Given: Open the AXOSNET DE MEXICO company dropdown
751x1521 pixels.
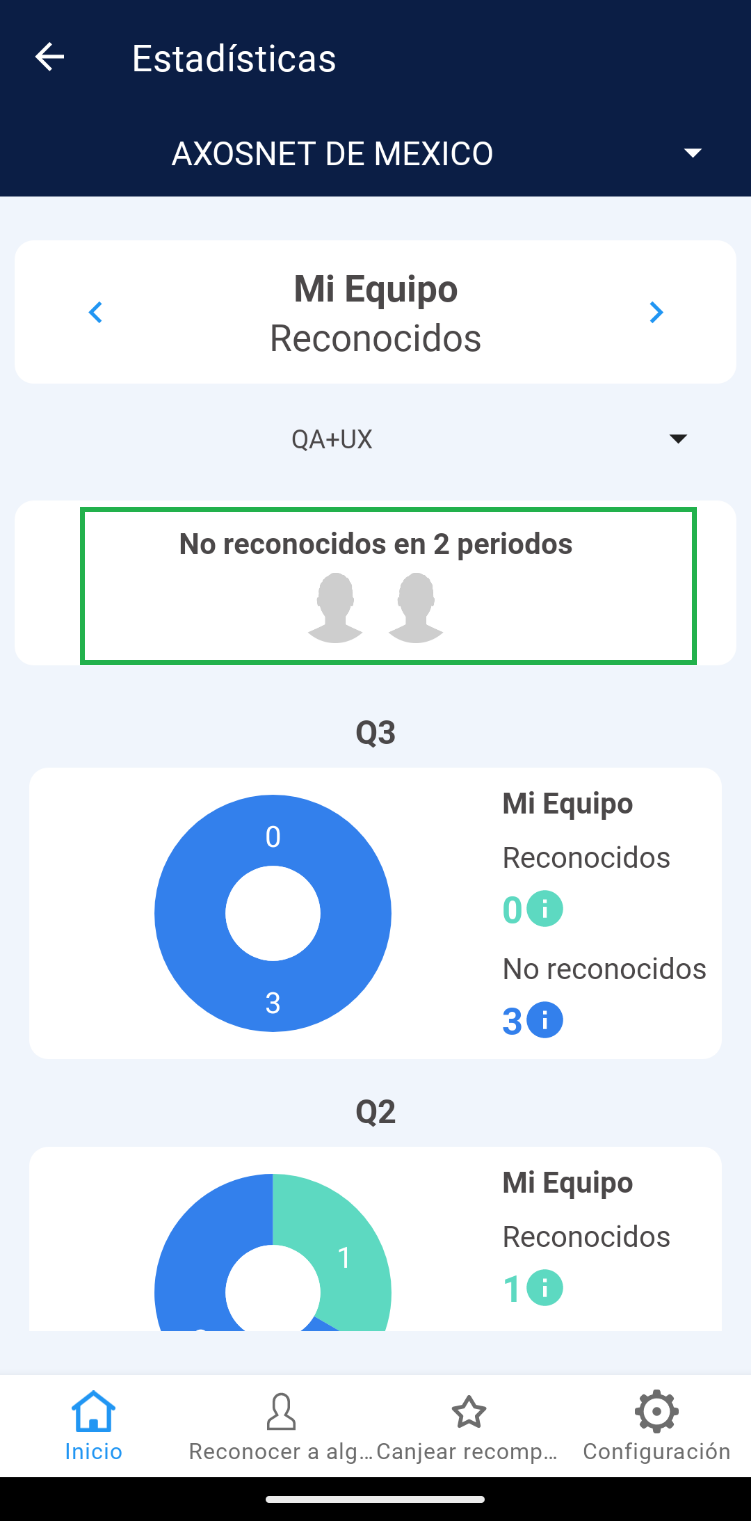Looking at the screenshot, I should (691, 153).
